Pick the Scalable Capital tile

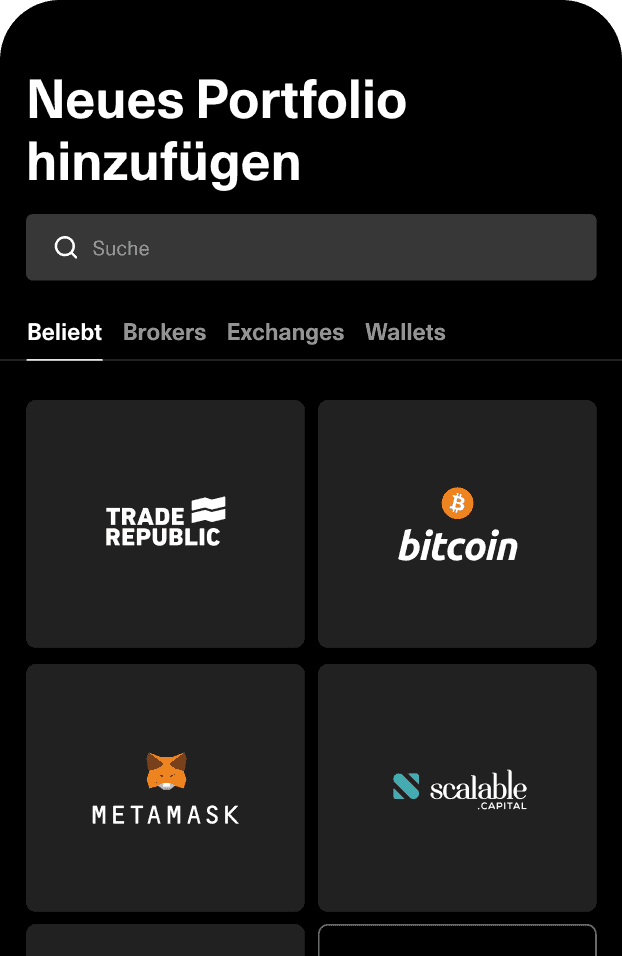[x=457, y=787]
